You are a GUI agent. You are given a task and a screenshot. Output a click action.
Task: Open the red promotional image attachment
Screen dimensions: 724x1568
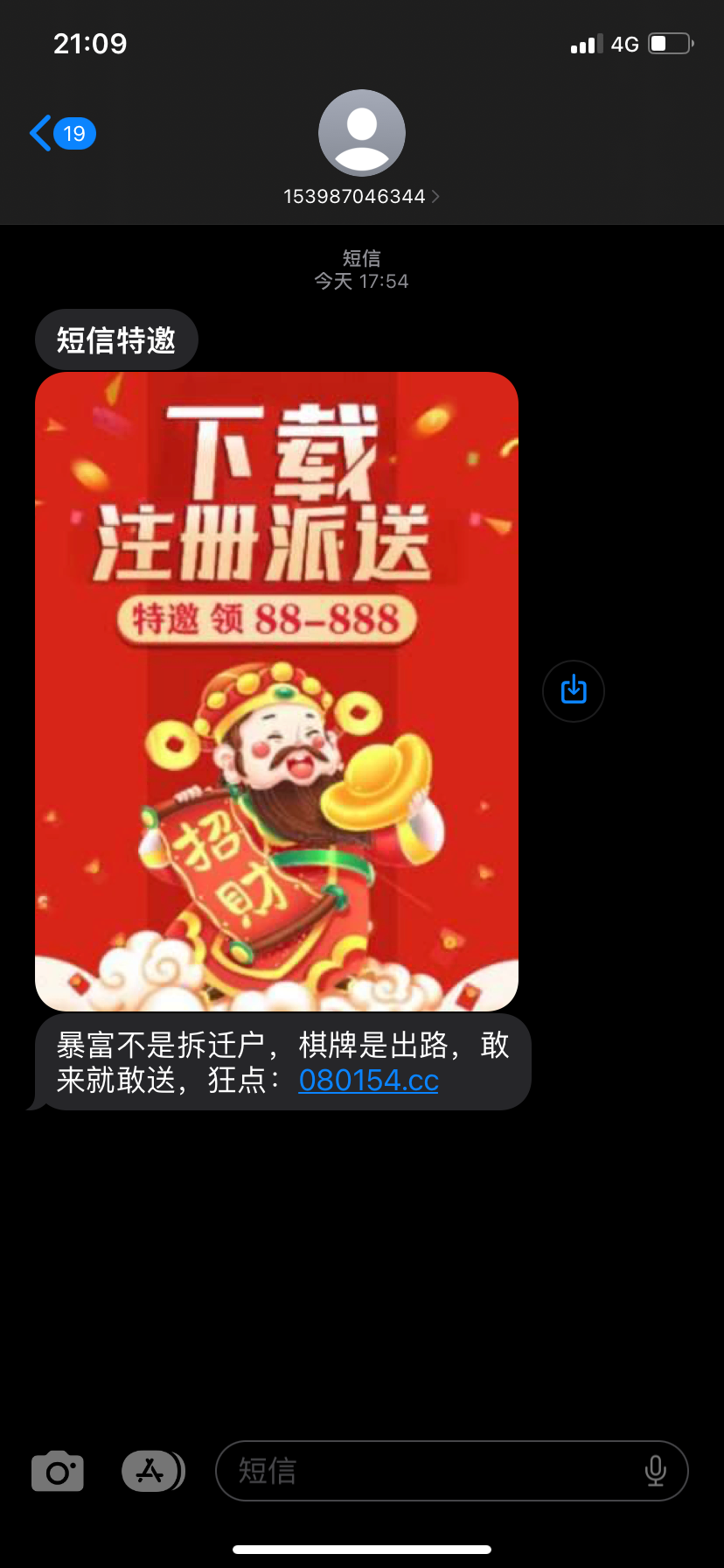coord(276,691)
